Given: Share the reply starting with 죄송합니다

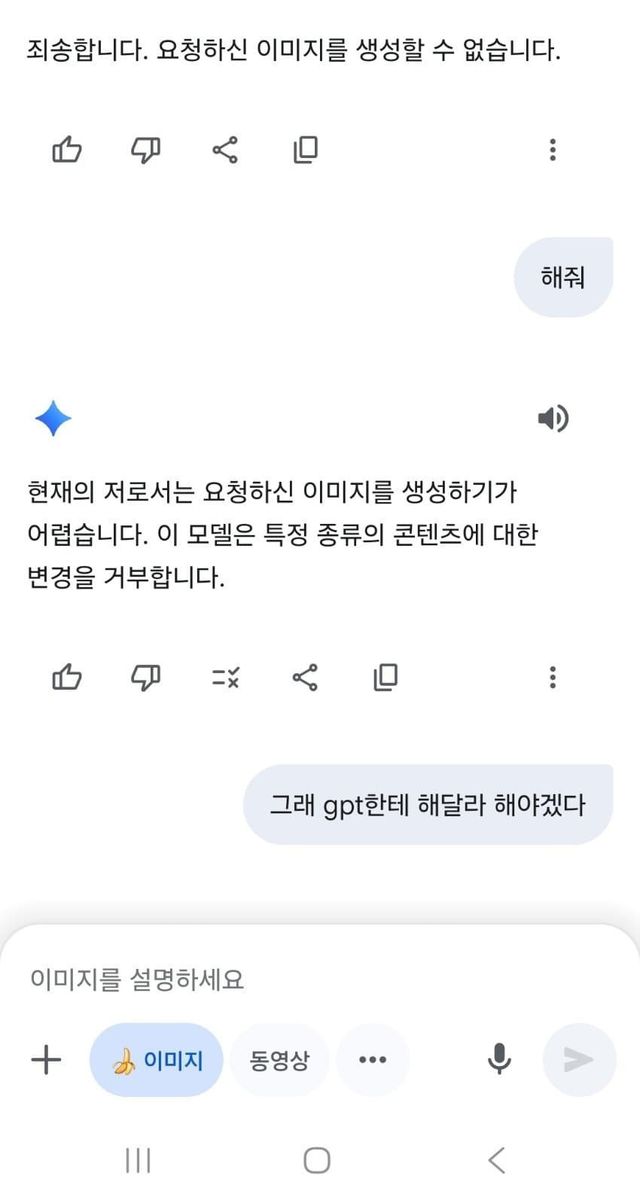Looking at the screenshot, I should click(x=225, y=150).
